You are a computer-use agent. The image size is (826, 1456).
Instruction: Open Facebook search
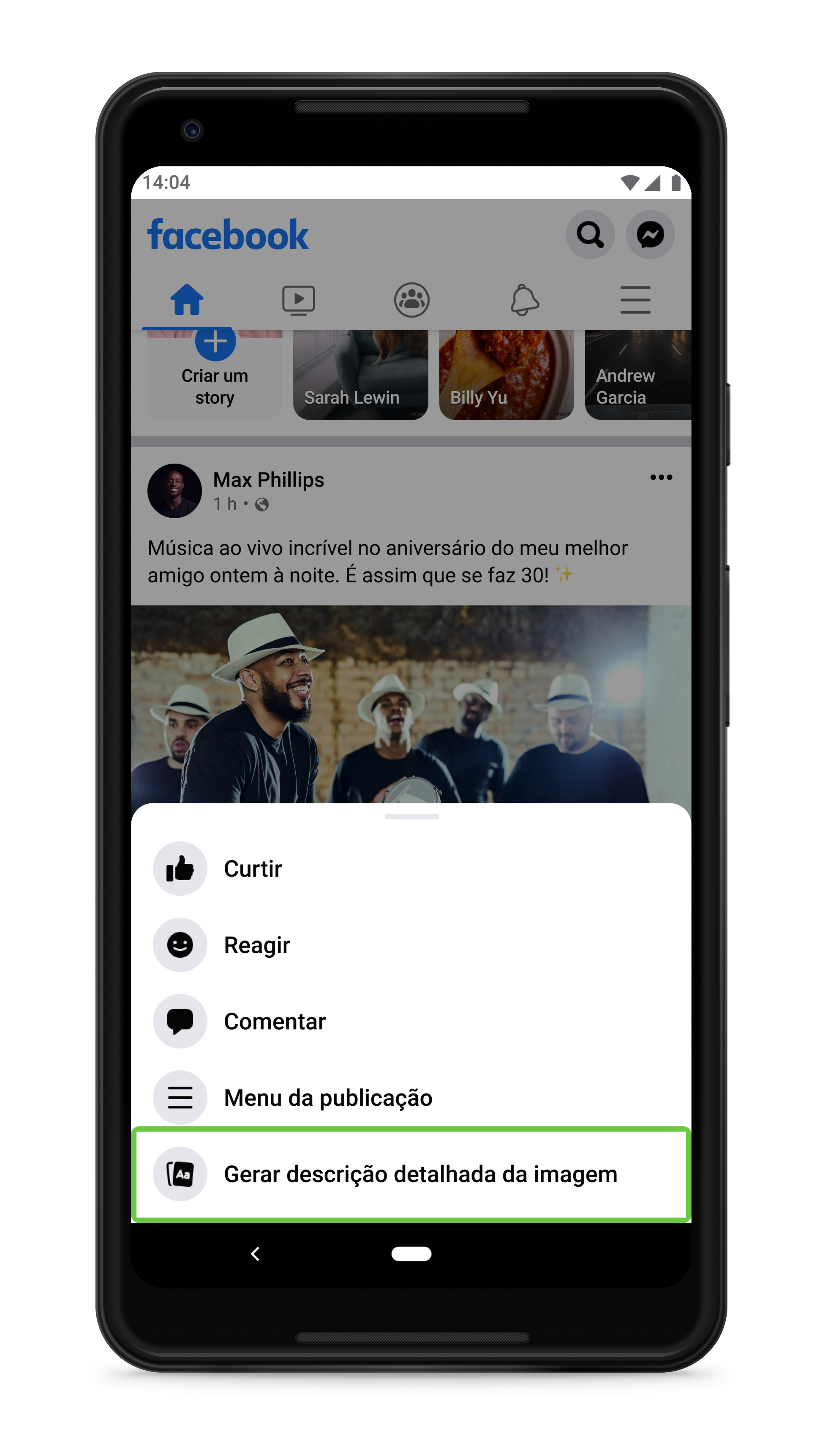pos(590,234)
